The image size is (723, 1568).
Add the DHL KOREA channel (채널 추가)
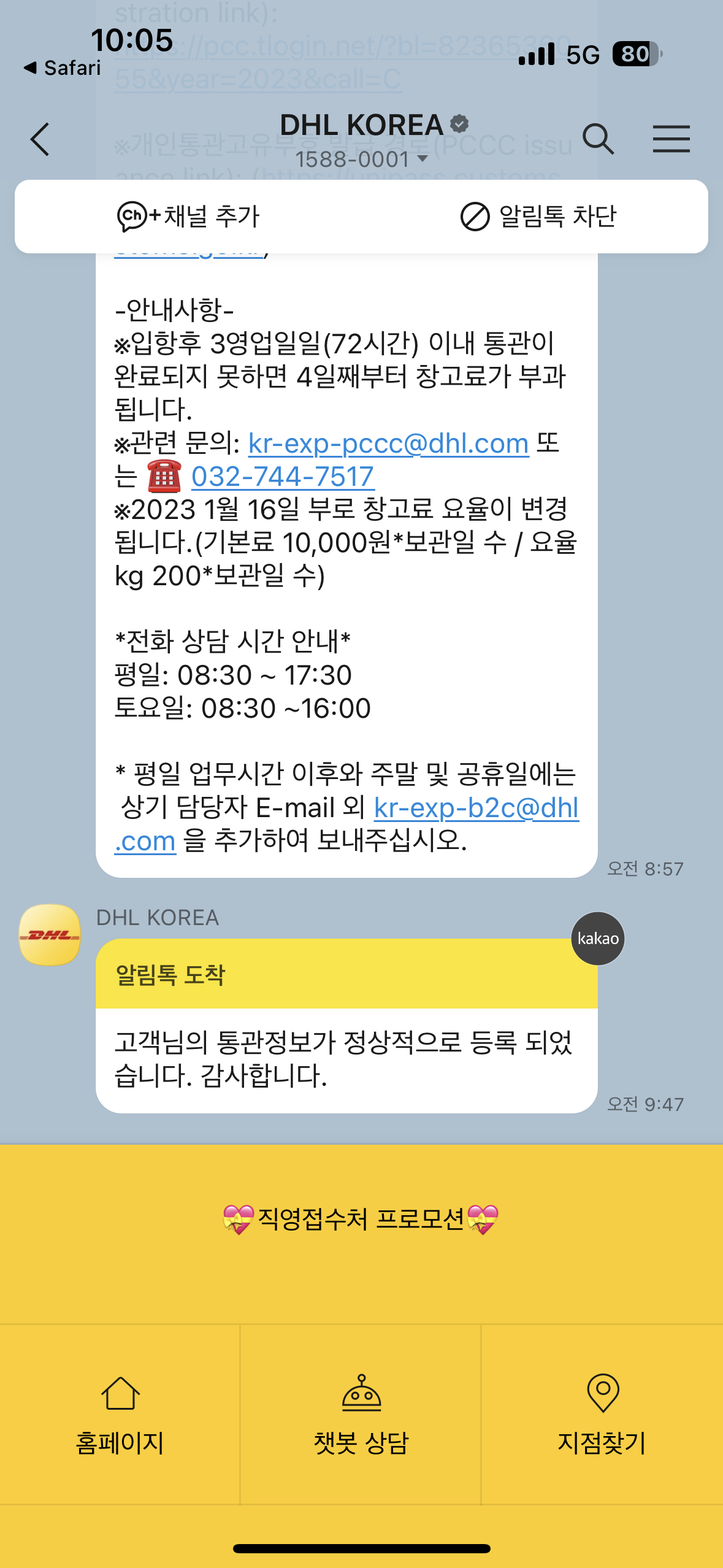(189, 217)
